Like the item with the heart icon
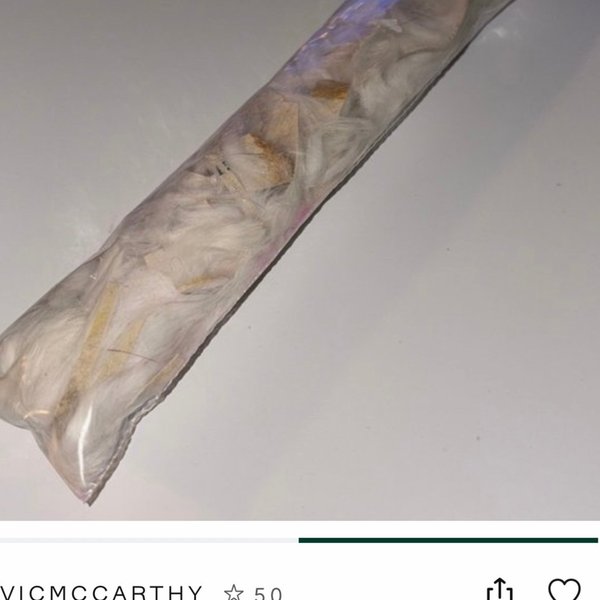This screenshot has width=600, height=600. coord(565,590)
